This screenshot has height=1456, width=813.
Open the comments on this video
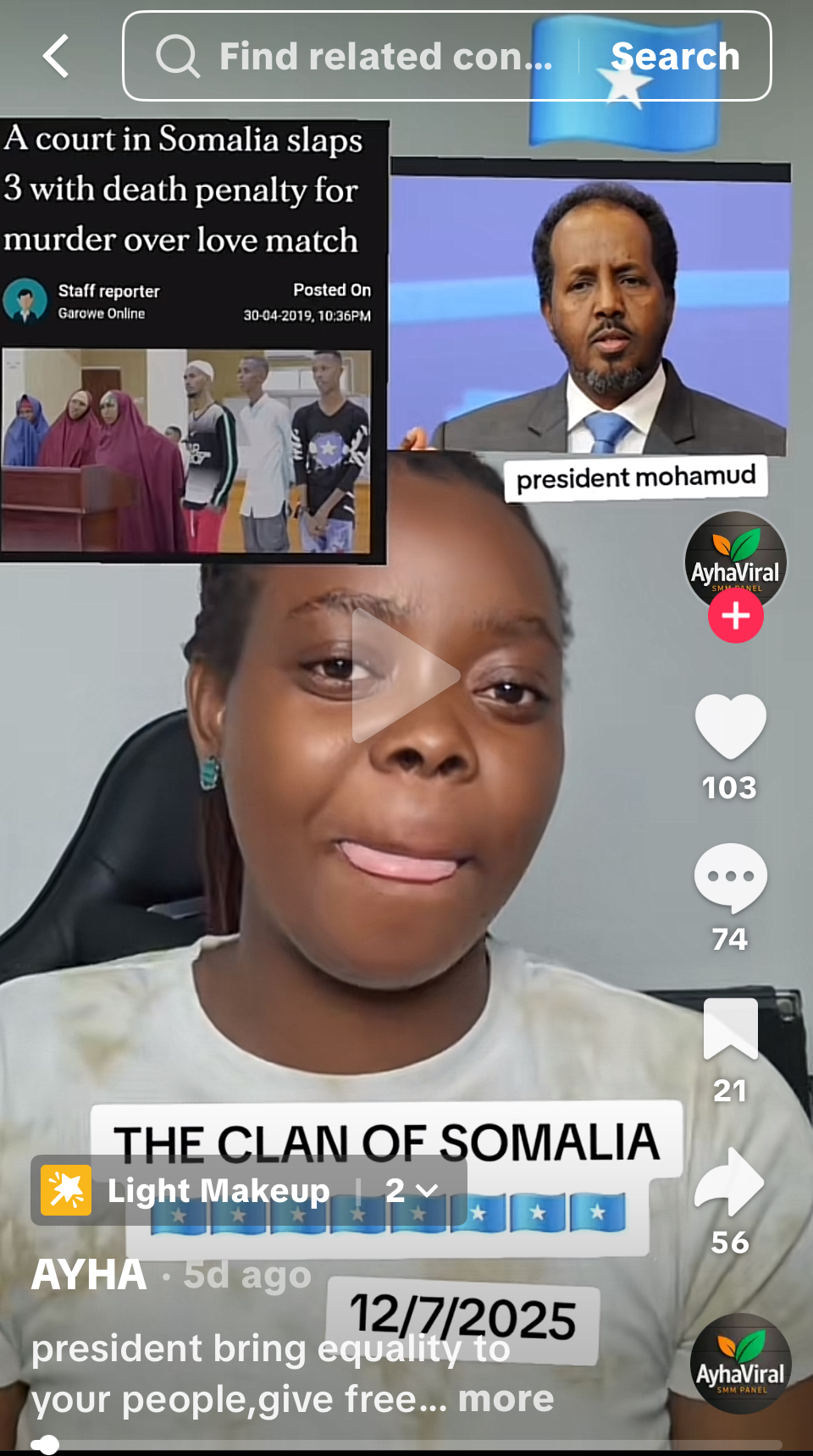coord(730,877)
